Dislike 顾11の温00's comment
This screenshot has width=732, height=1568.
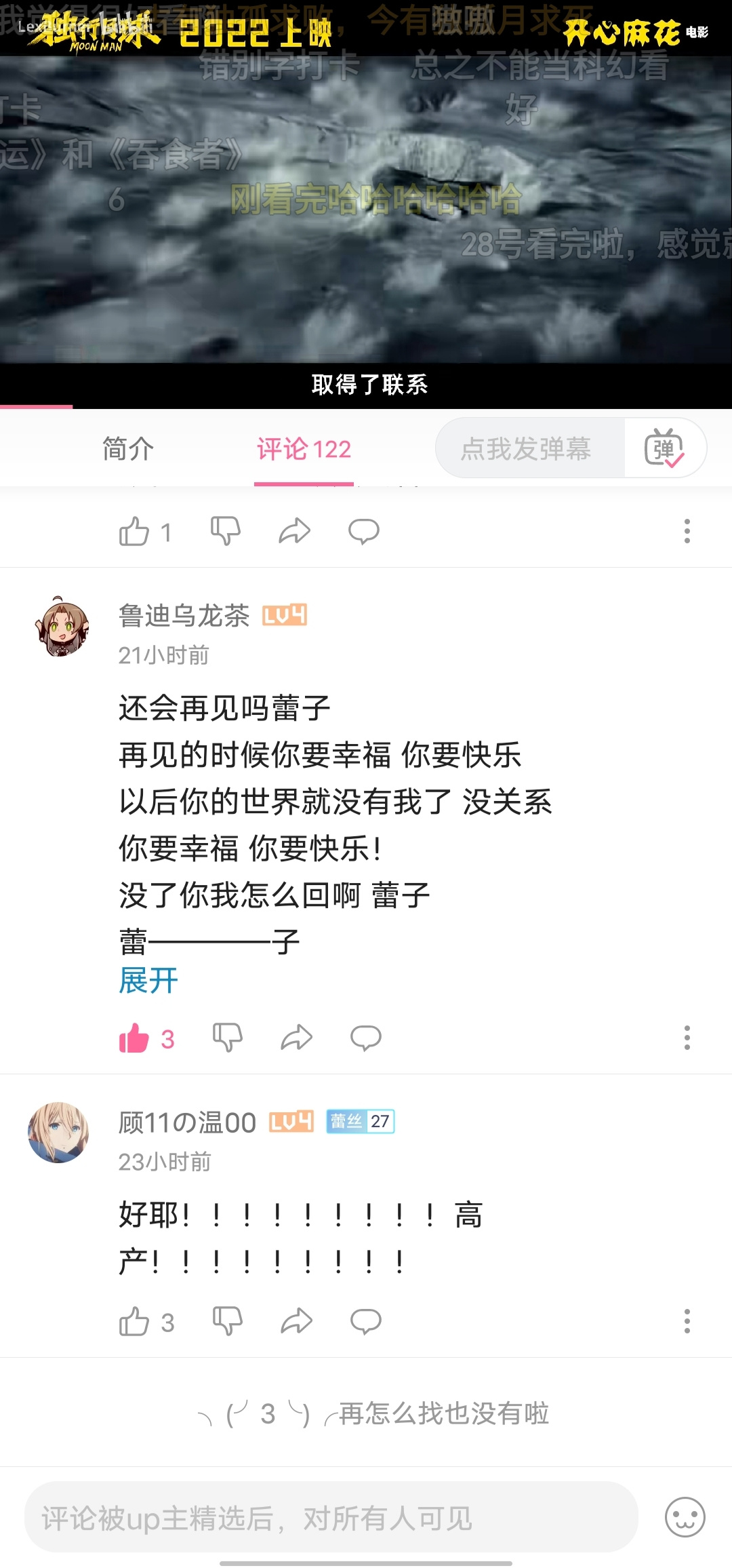(x=227, y=1321)
